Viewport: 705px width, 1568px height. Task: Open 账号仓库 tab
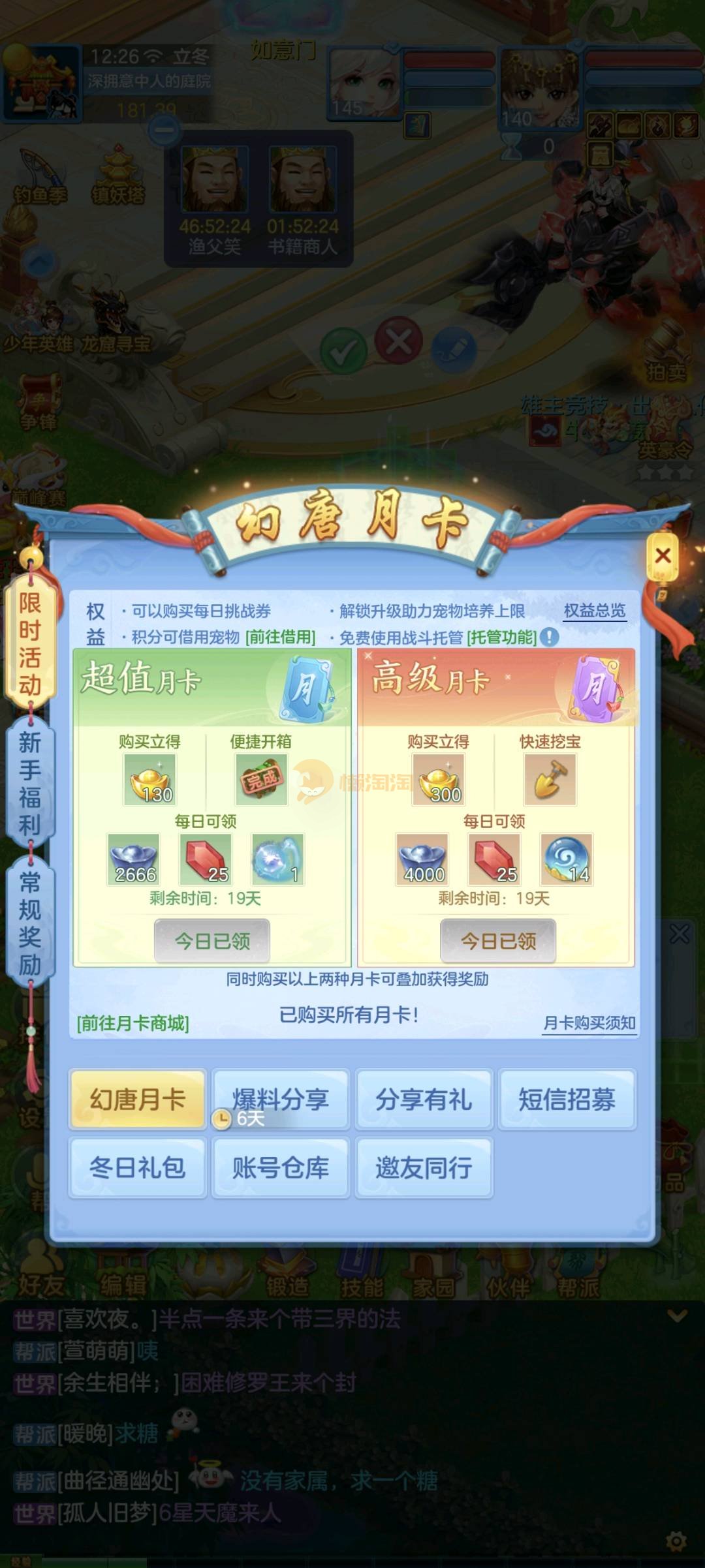click(x=281, y=1167)
